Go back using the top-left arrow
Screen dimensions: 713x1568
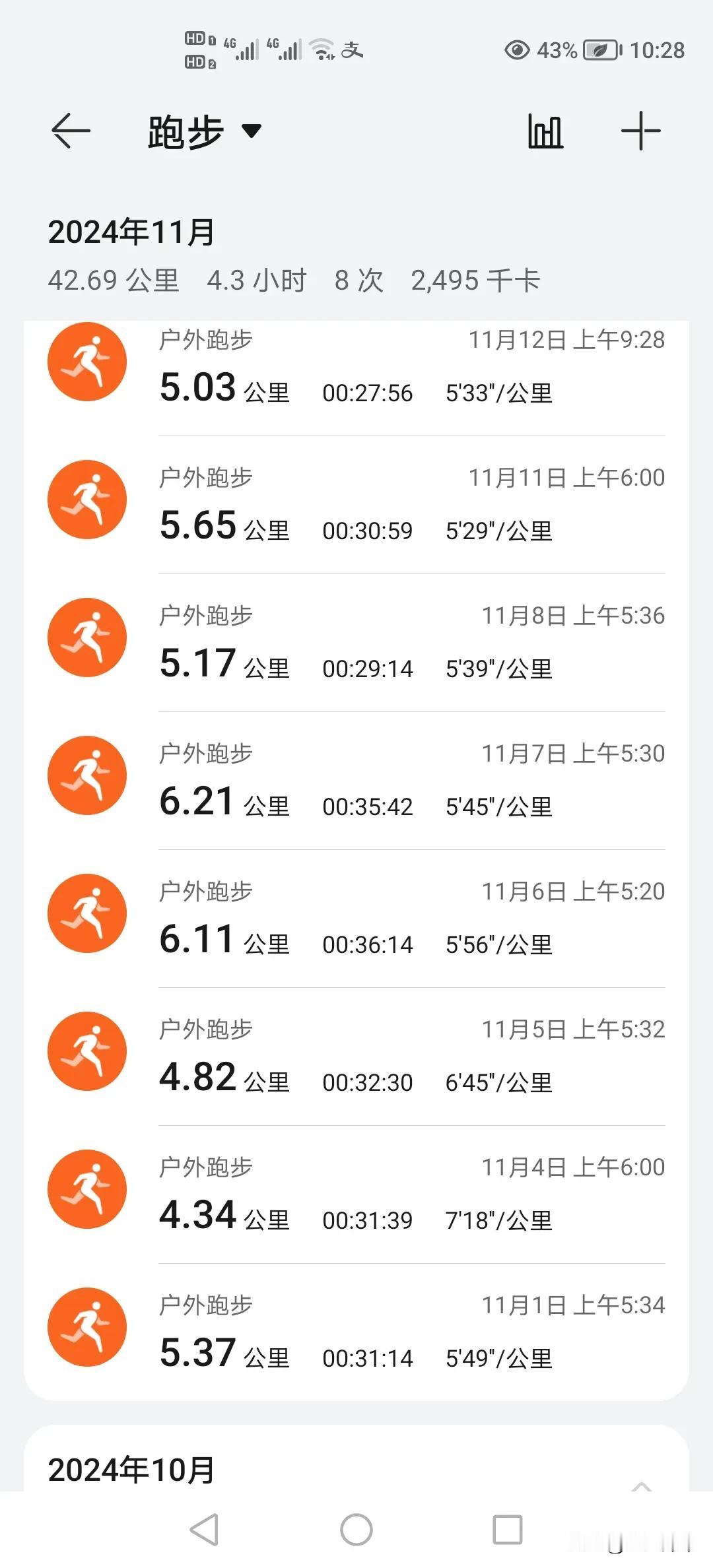click(71, 131)
